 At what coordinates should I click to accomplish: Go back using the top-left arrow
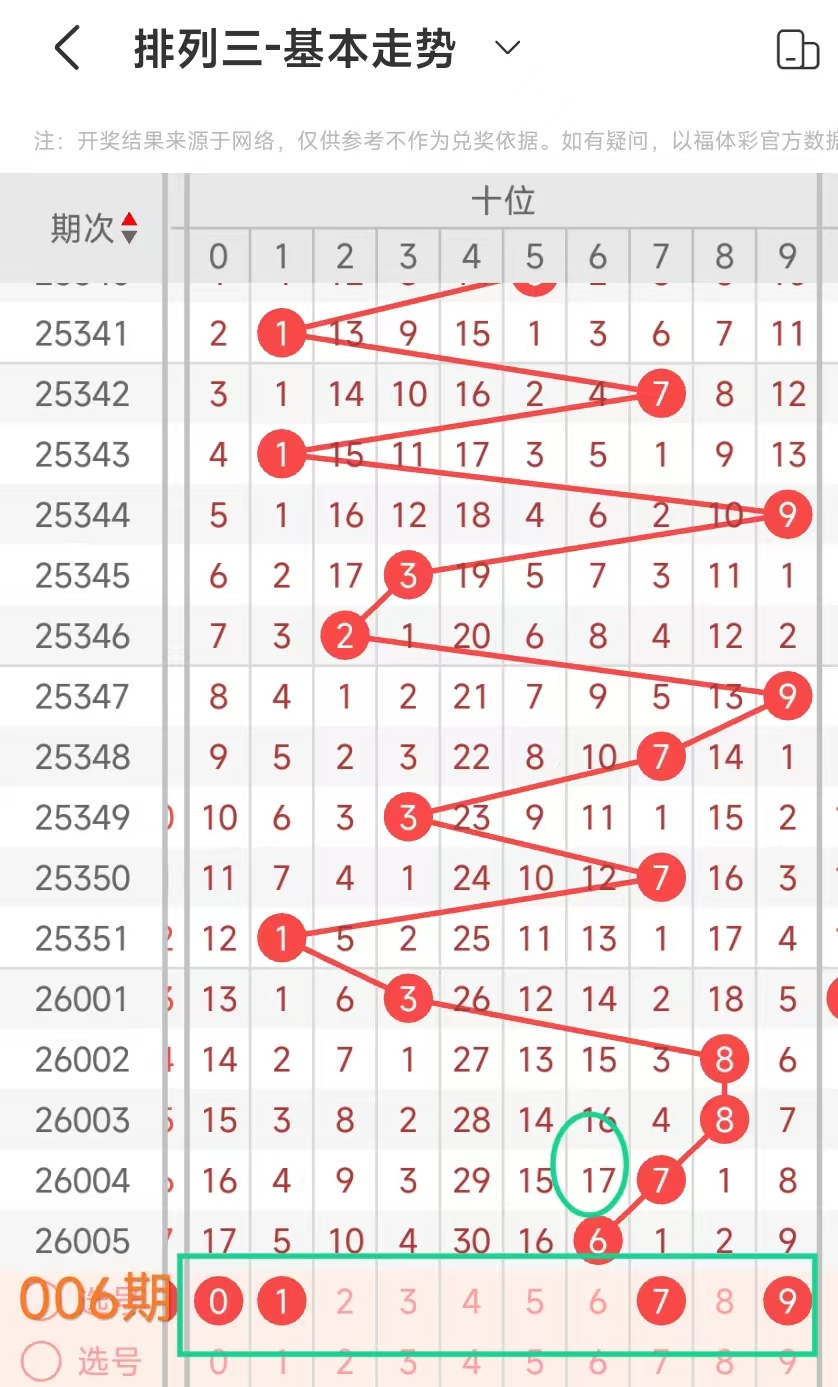[67, 48]
